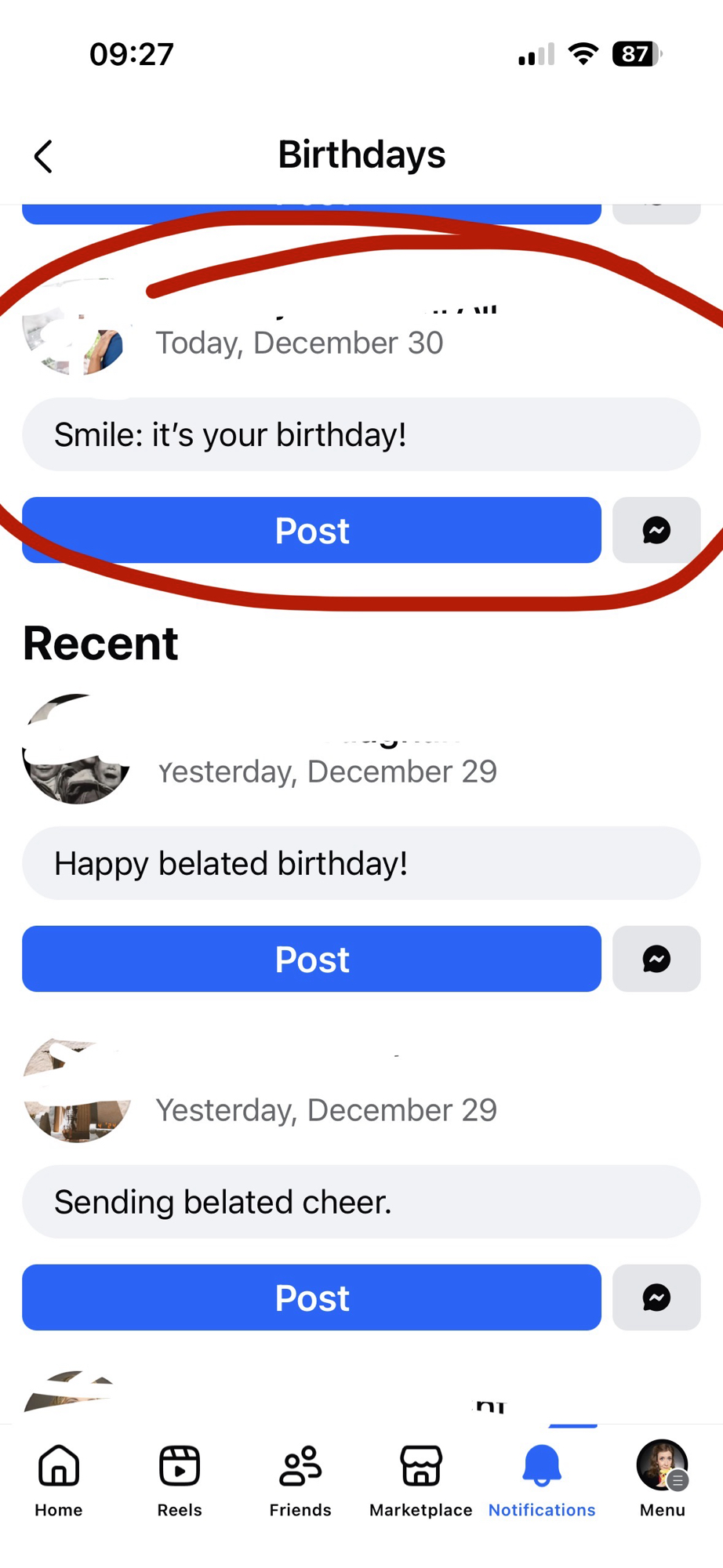Edit the "Happy belated birthday!" message field
This screenshot has height=1568, width=723.
coord(361,863)
